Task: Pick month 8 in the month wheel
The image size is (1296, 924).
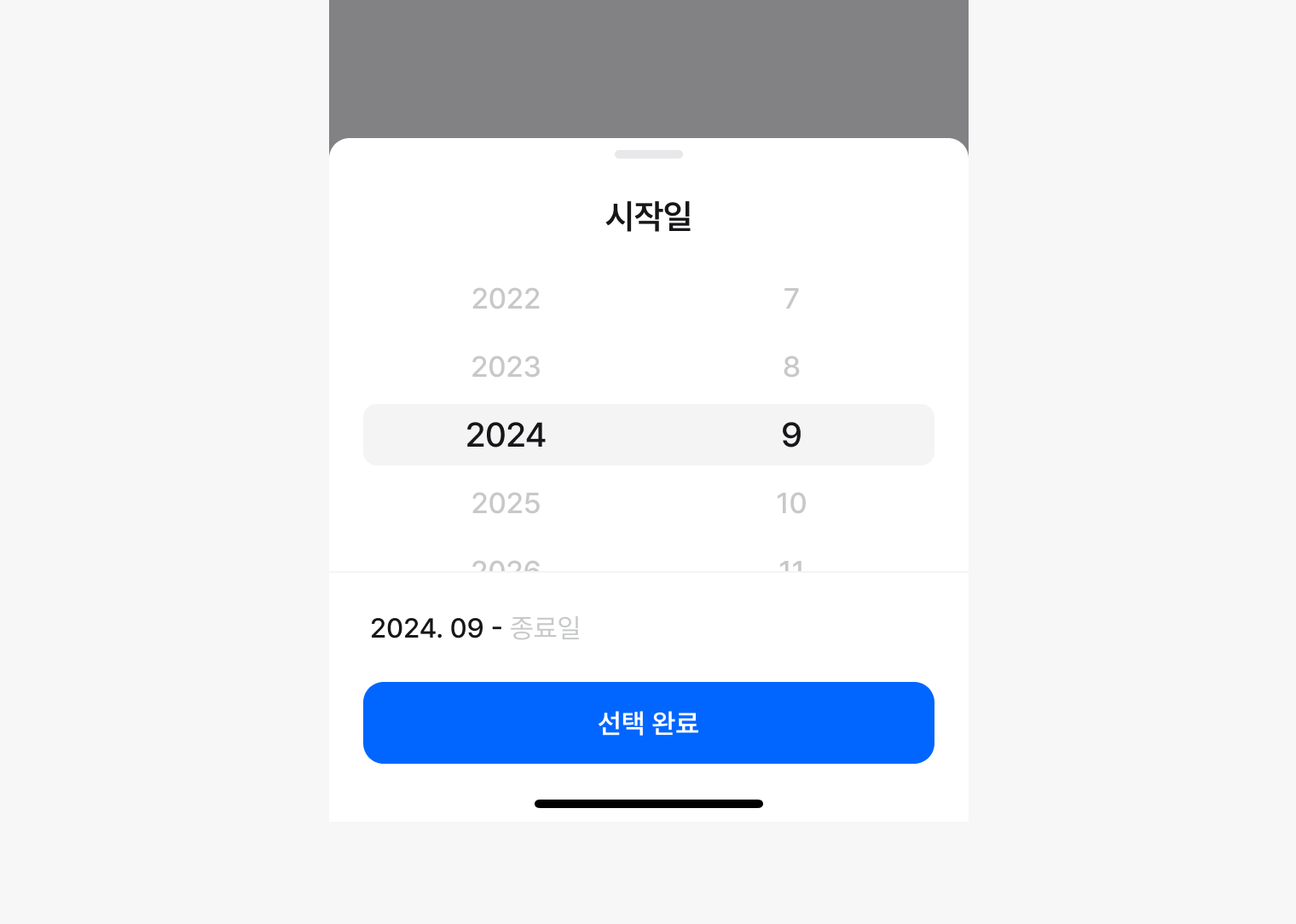Action: tap(791, 367)
